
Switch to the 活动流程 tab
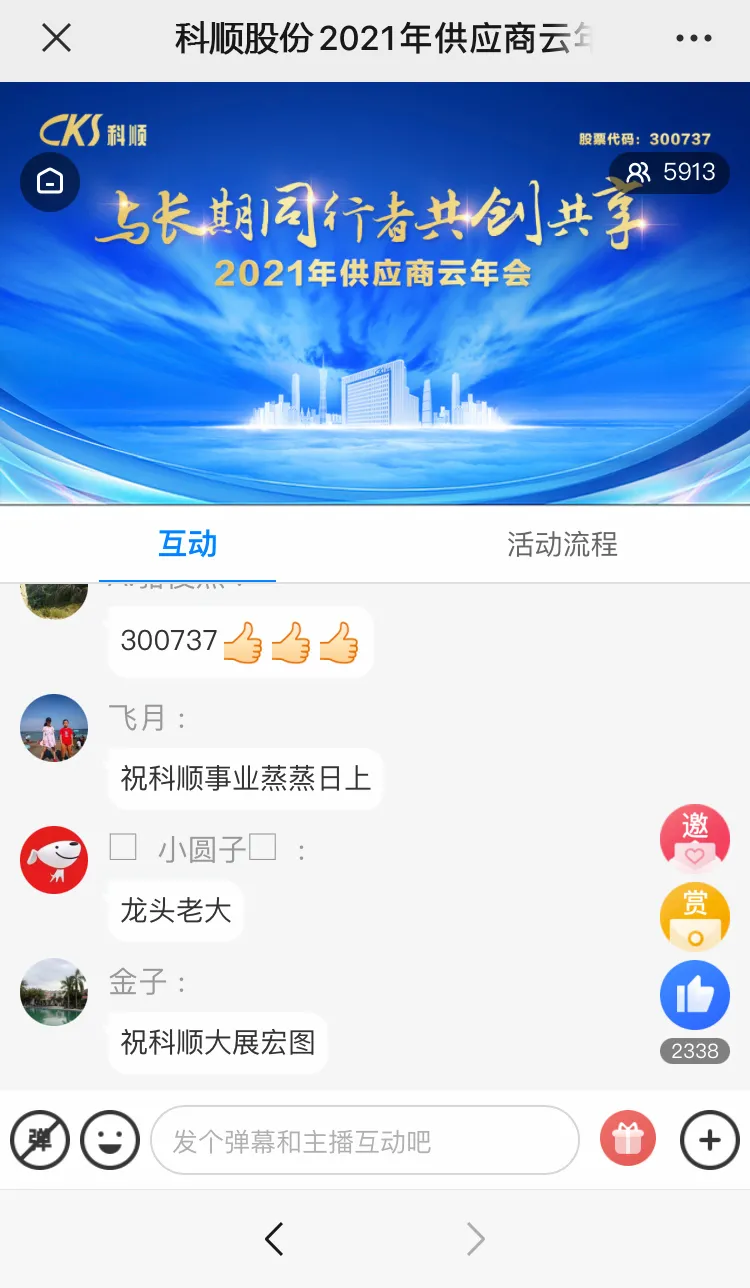pyautogui.click(x=562, y=545)
